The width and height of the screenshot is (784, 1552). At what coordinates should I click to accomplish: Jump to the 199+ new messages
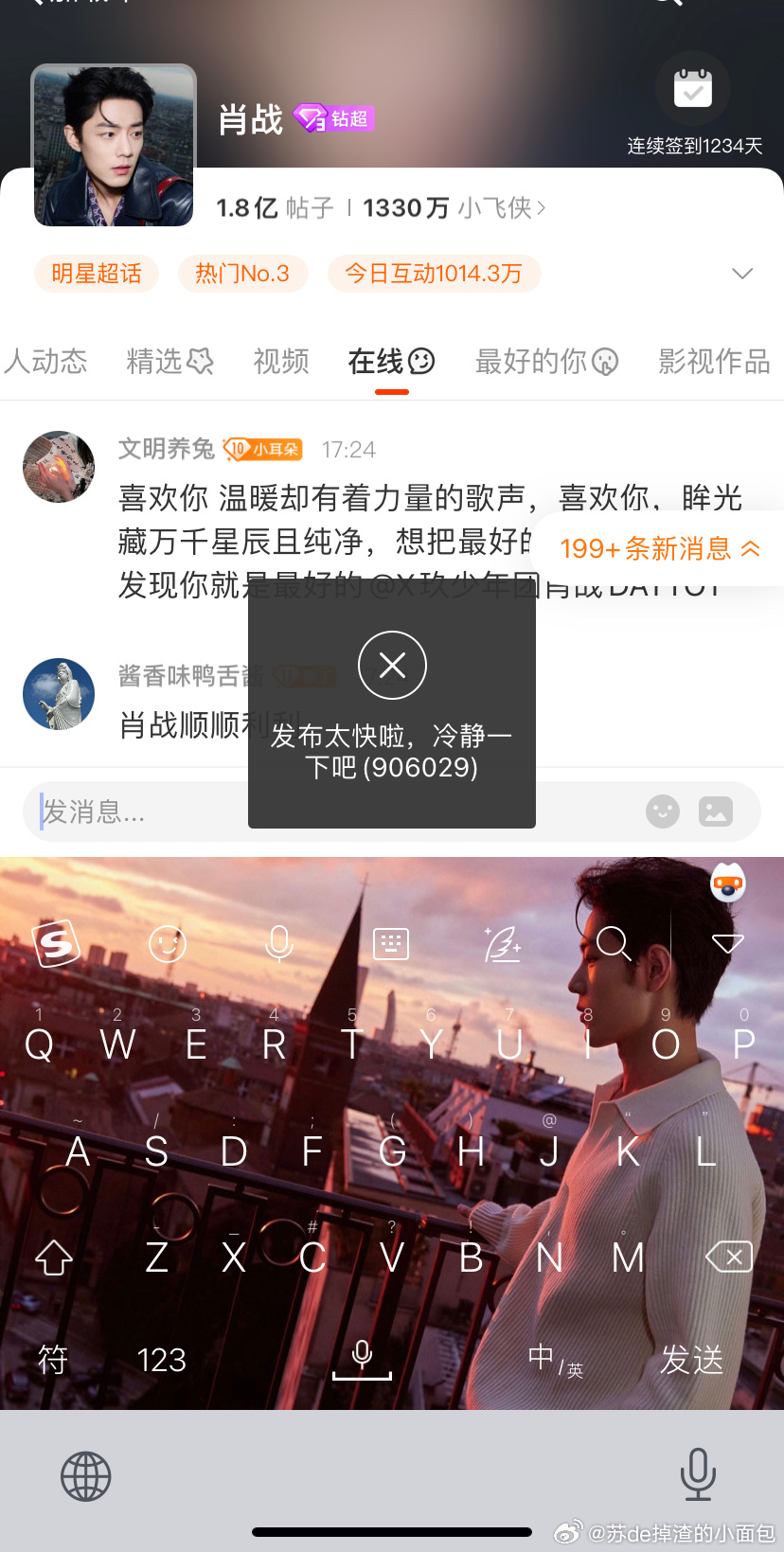point(659,548)
